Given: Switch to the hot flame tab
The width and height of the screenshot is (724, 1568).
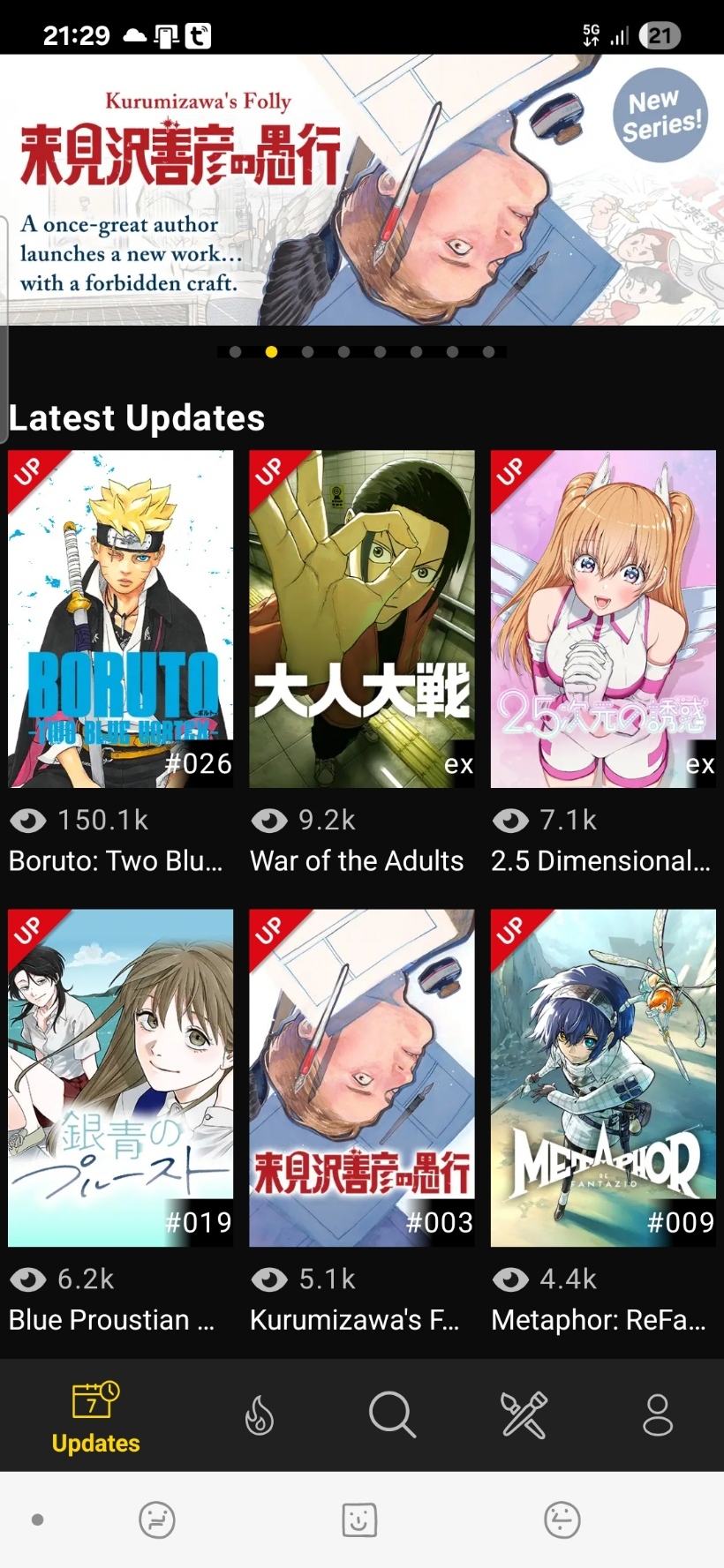Looking at the screenshot, I should (x=260, y=1414).
